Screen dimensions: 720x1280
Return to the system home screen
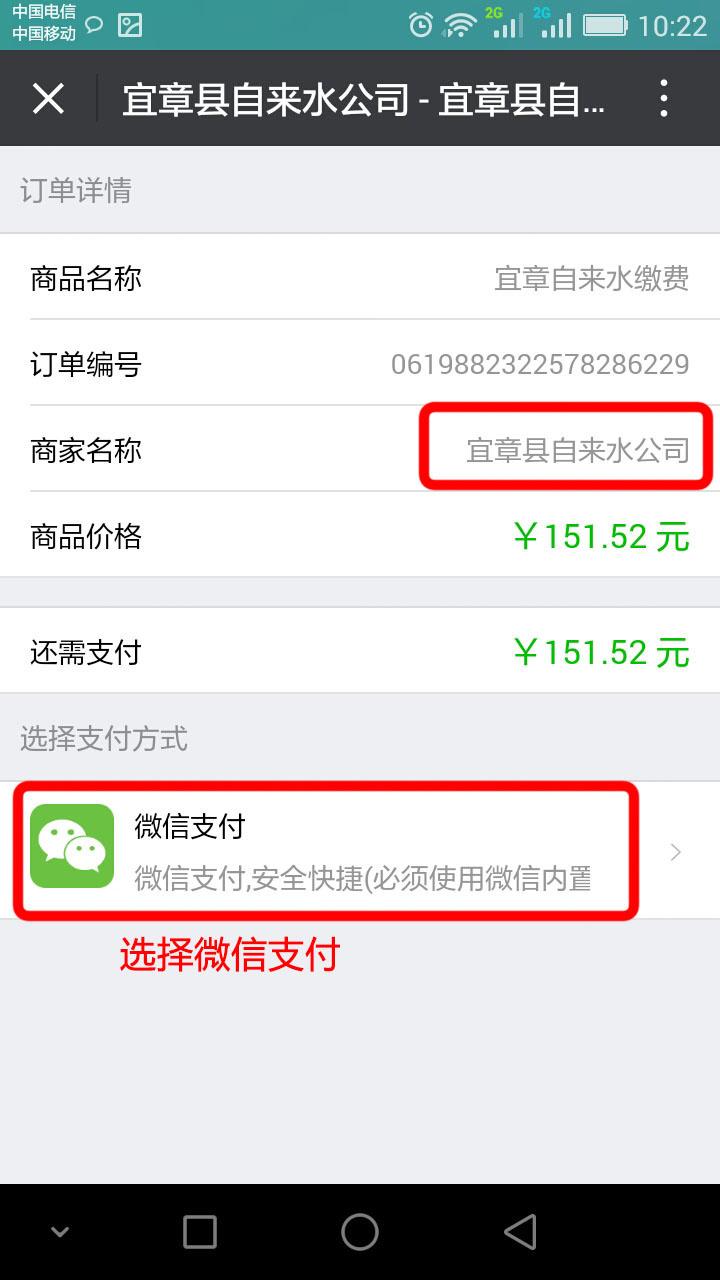360,1232
